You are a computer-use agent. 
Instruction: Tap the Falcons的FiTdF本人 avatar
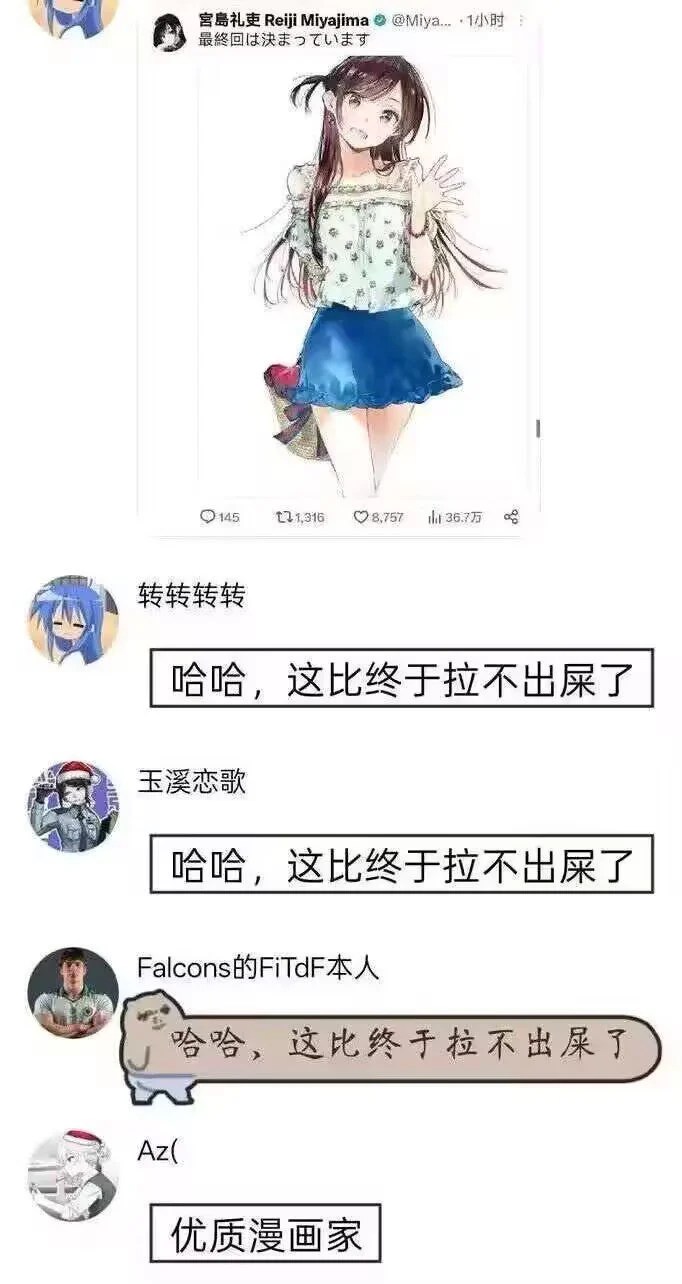72,993
